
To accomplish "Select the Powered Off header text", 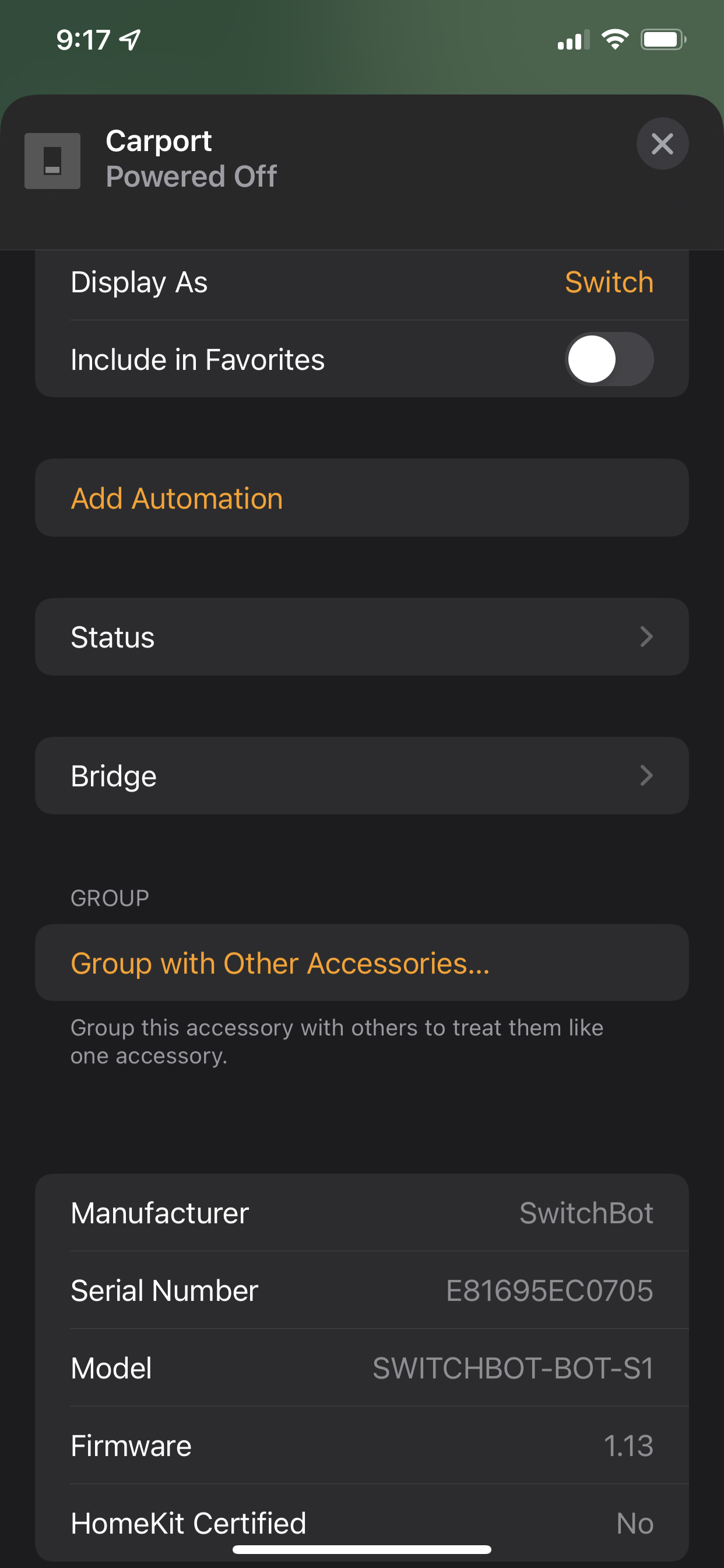I will (x=191, y=176).
